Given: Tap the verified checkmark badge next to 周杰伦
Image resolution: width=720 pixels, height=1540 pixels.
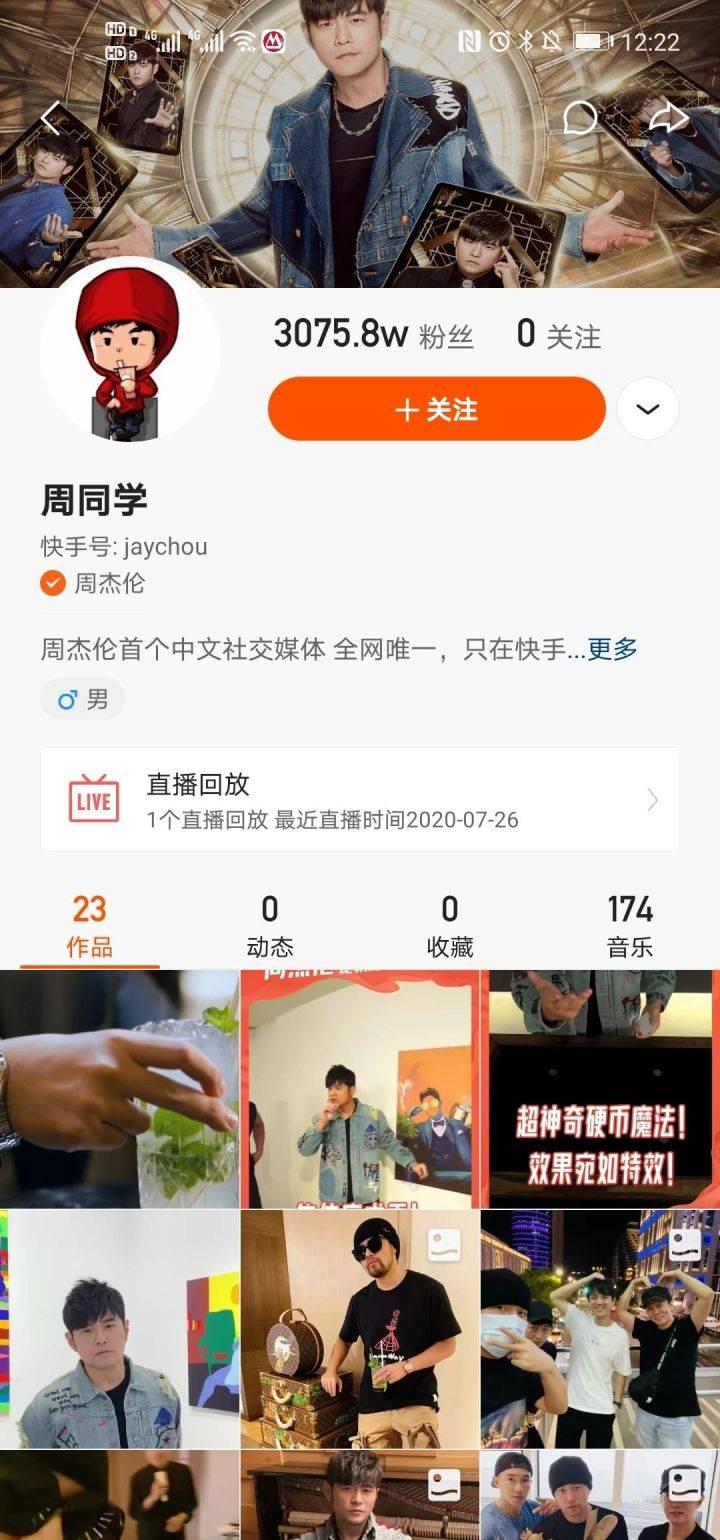Looking at the screenshot, I should [x=50, y=583].
